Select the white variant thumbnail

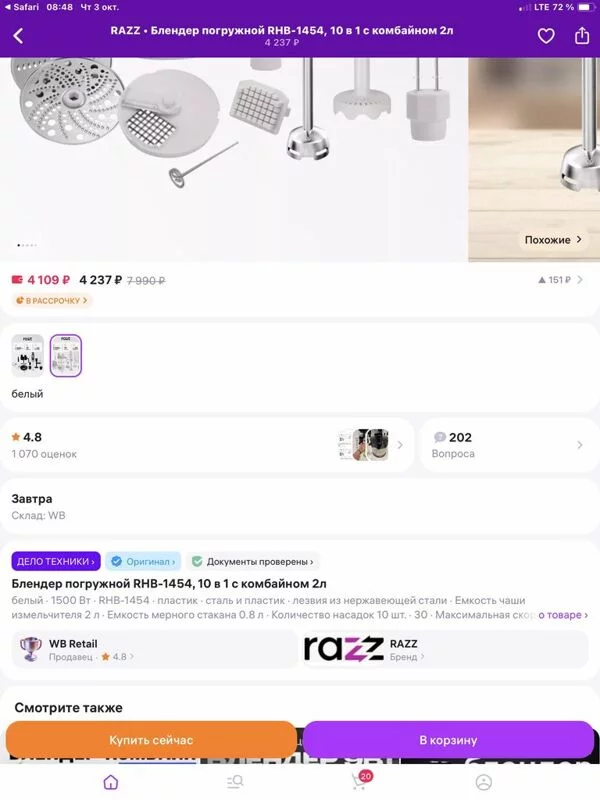point(66,355)
